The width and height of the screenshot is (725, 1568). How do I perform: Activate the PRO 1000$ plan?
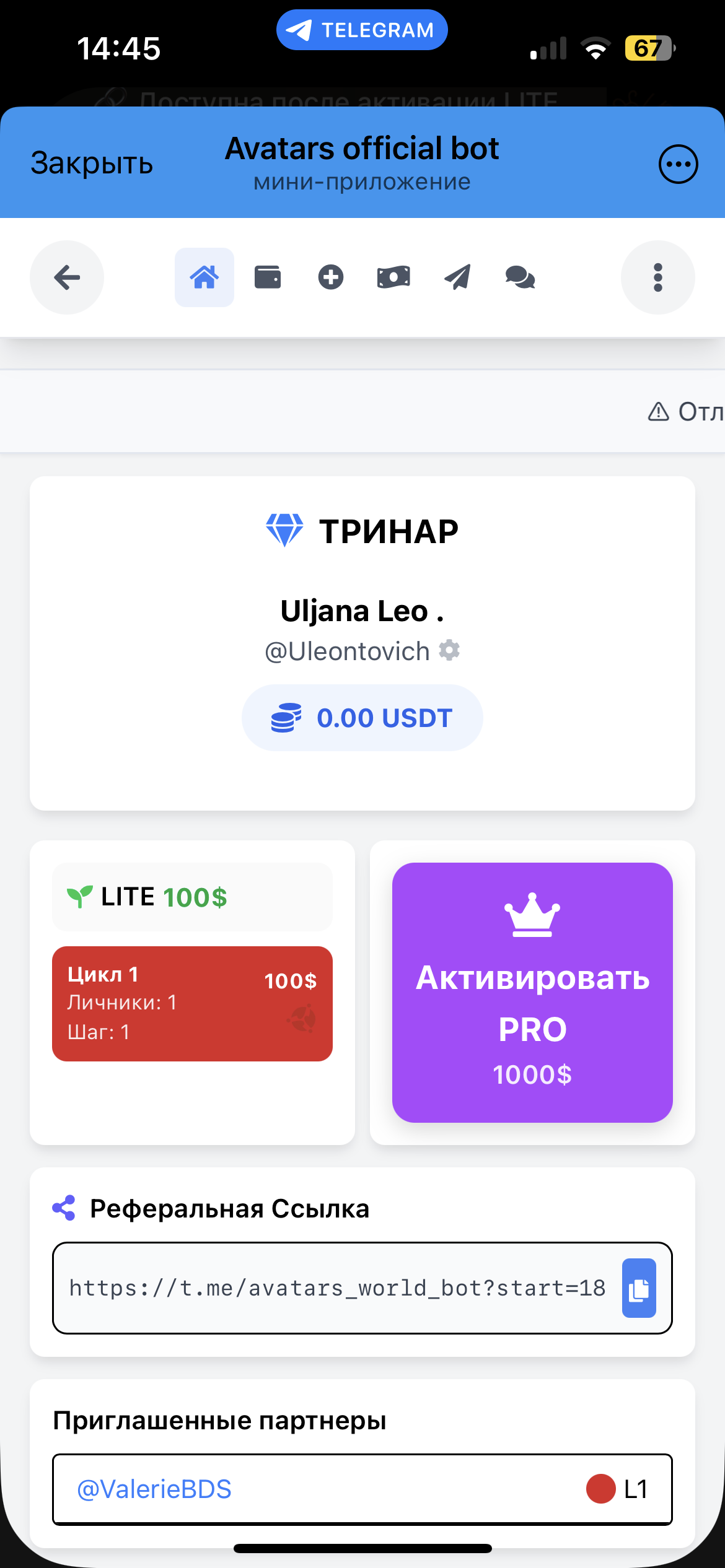(x=532, y=992)
